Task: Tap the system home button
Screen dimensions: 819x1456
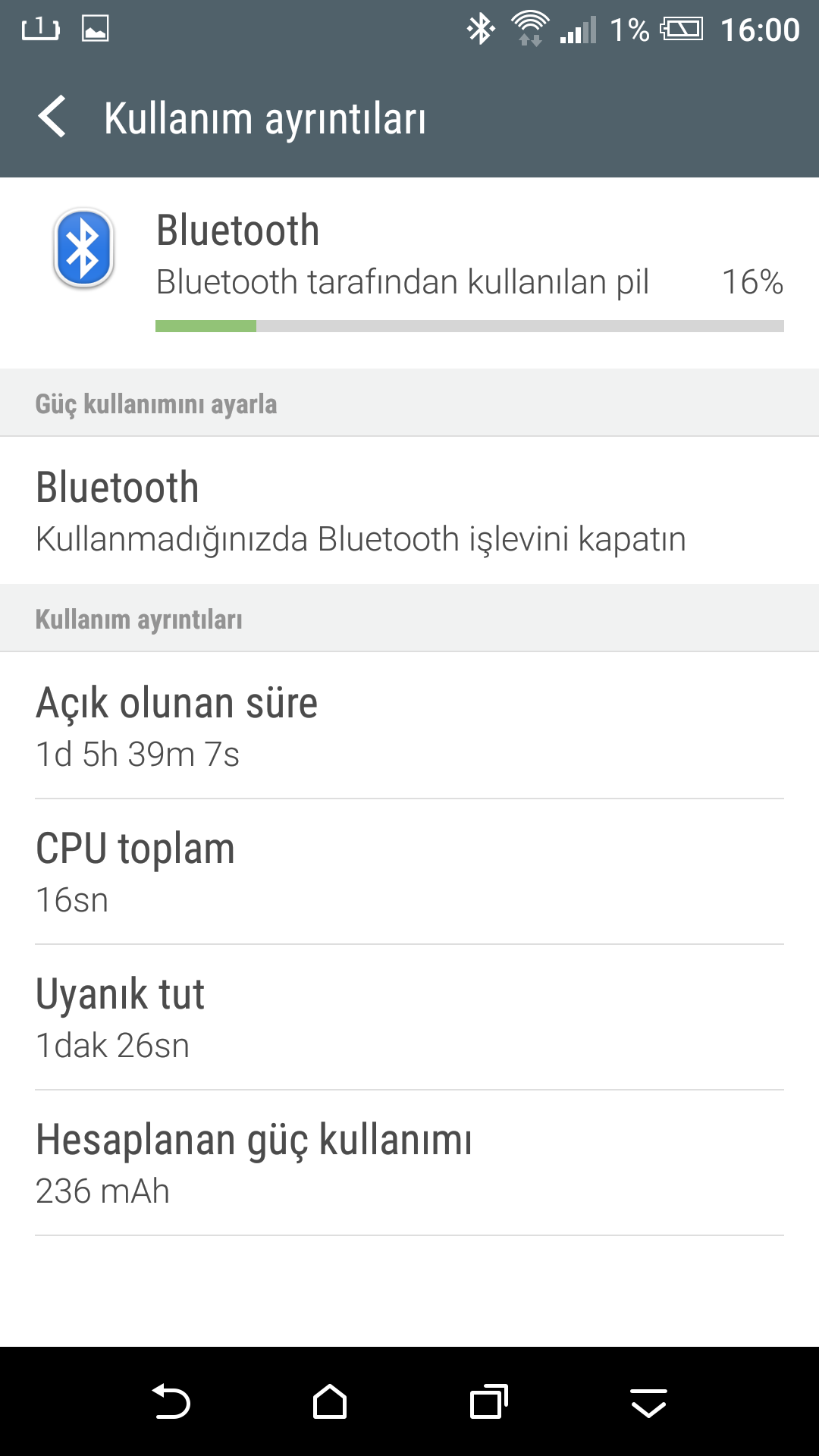Action: pyautogui.click(x=330, y=1401)
